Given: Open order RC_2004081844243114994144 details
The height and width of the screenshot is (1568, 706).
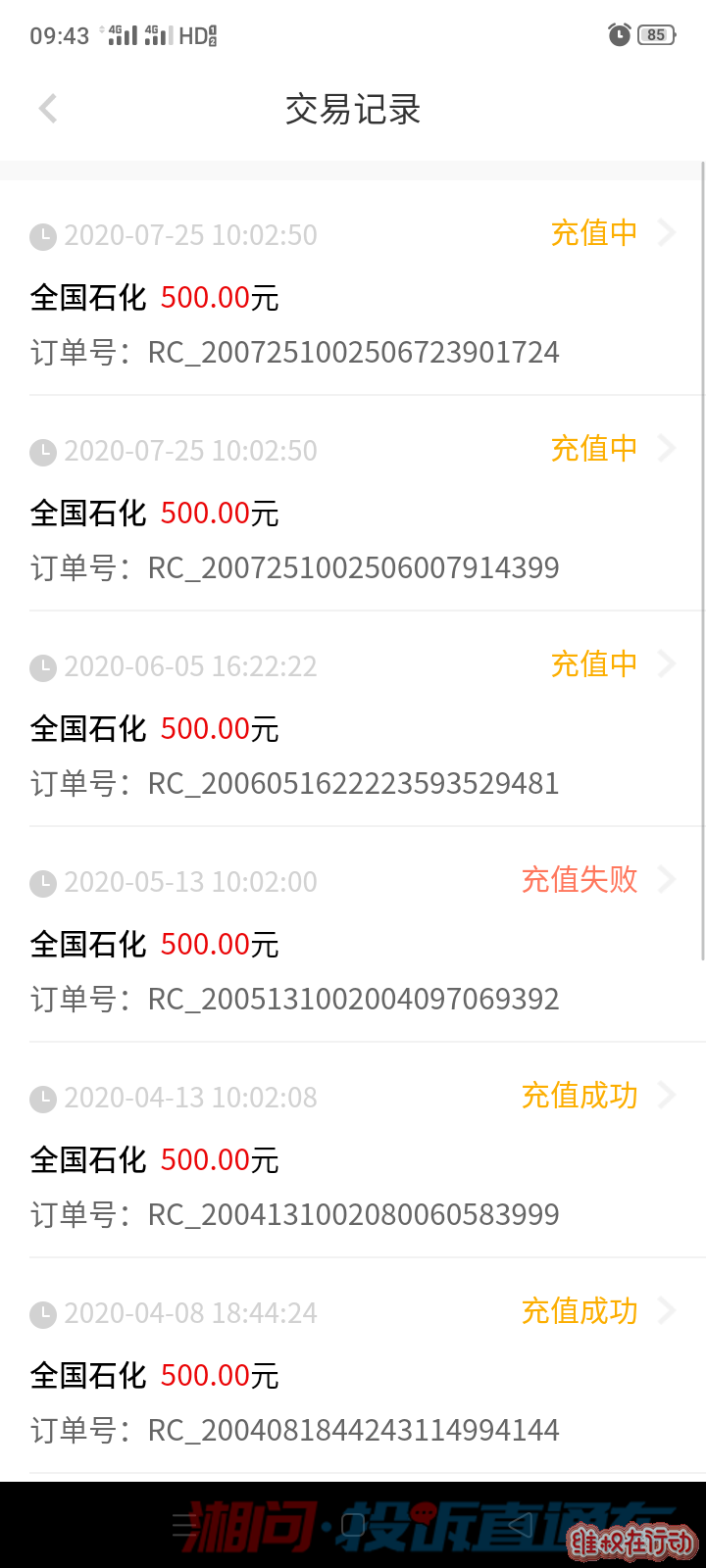Looking at the screenshot, I should click(x=353, y=1366).
